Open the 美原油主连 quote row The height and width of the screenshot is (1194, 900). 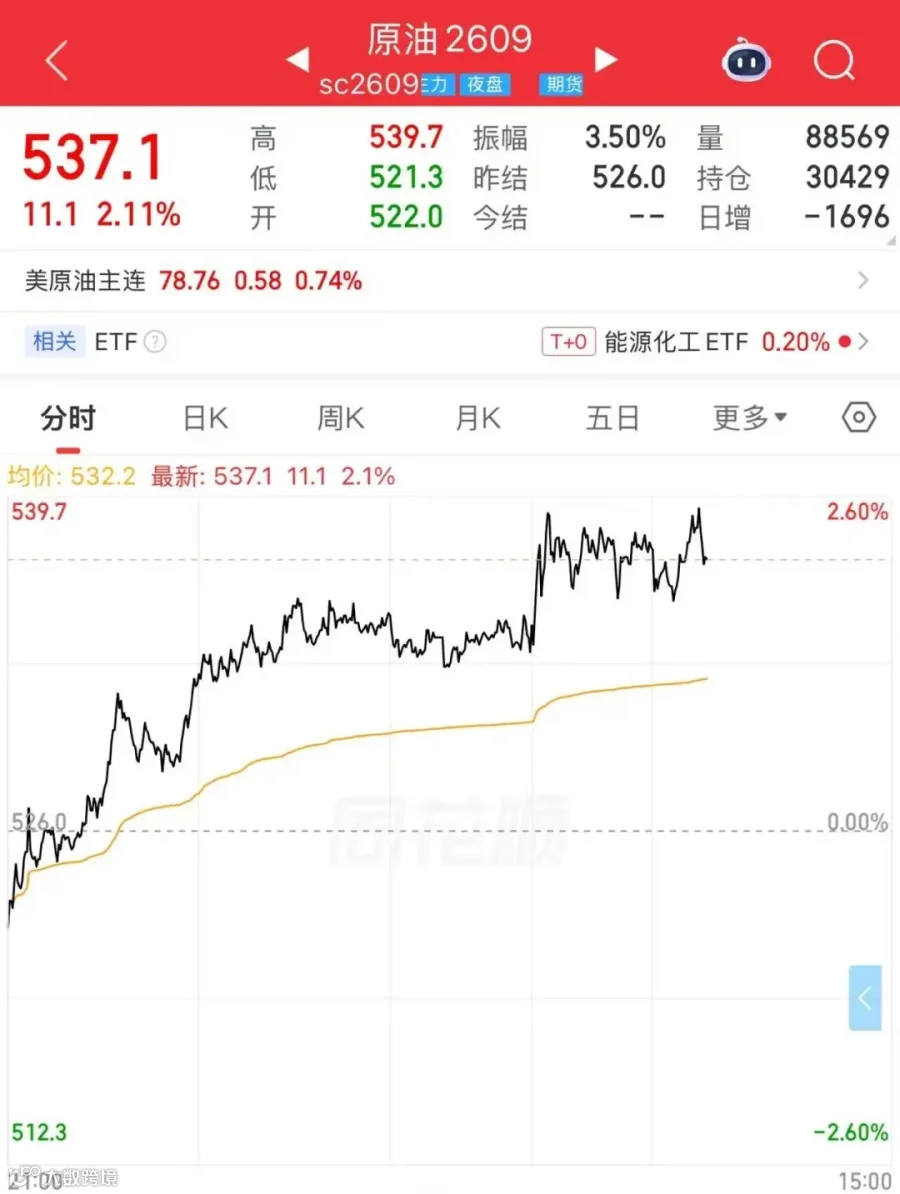(x=450, y=281)
